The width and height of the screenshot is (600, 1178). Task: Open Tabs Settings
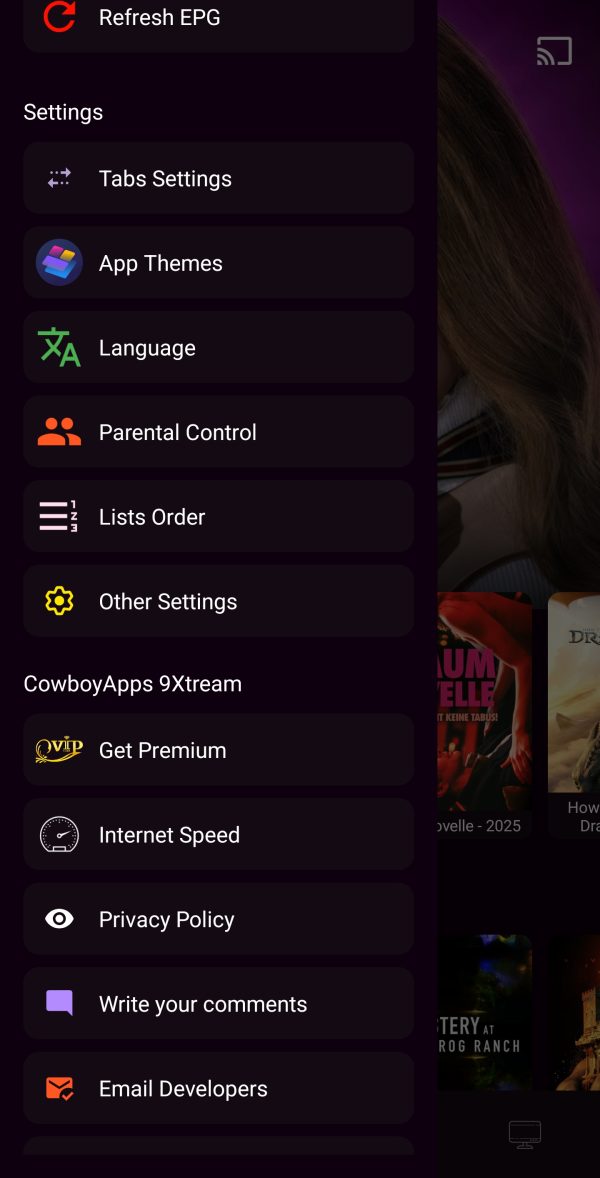(218, 178)
